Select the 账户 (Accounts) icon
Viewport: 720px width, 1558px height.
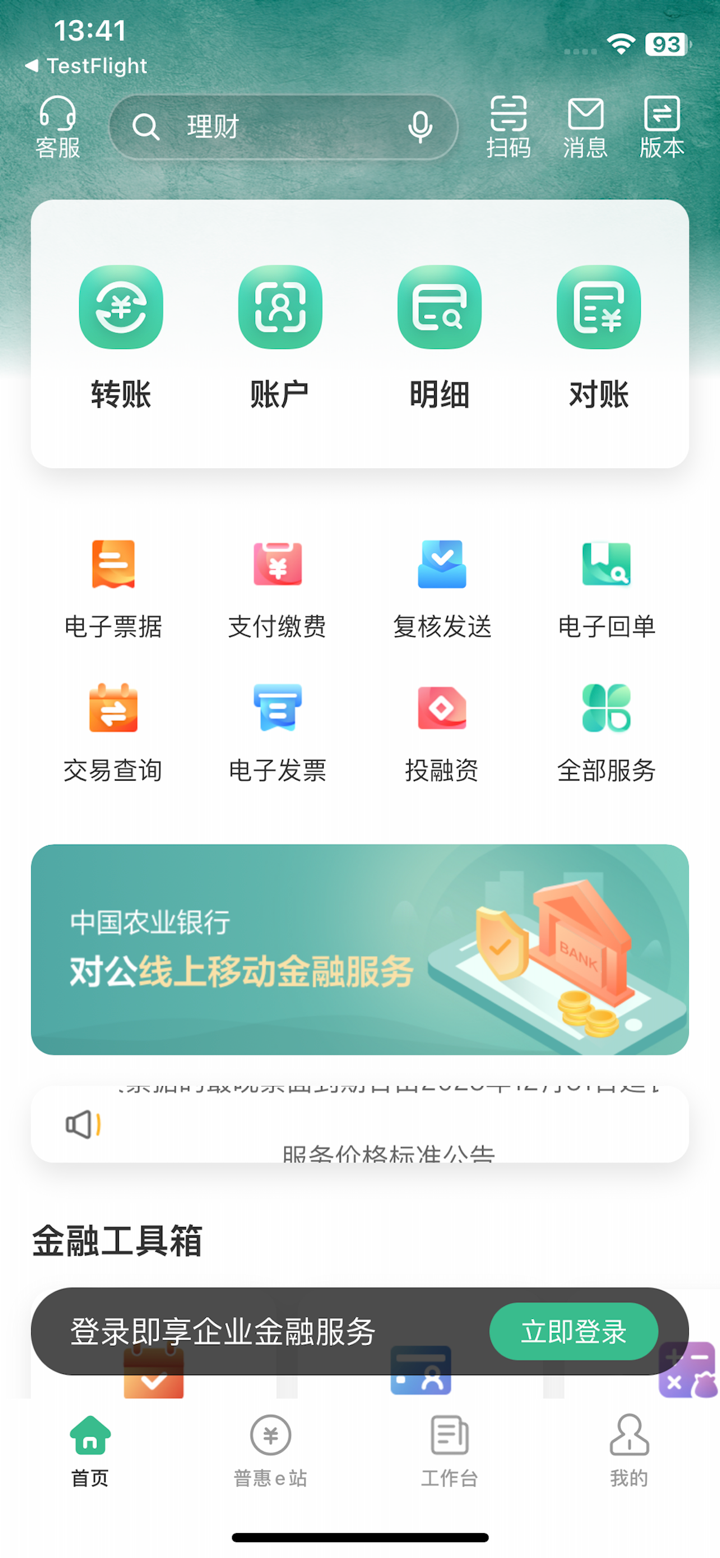click(x=279, y=308)
